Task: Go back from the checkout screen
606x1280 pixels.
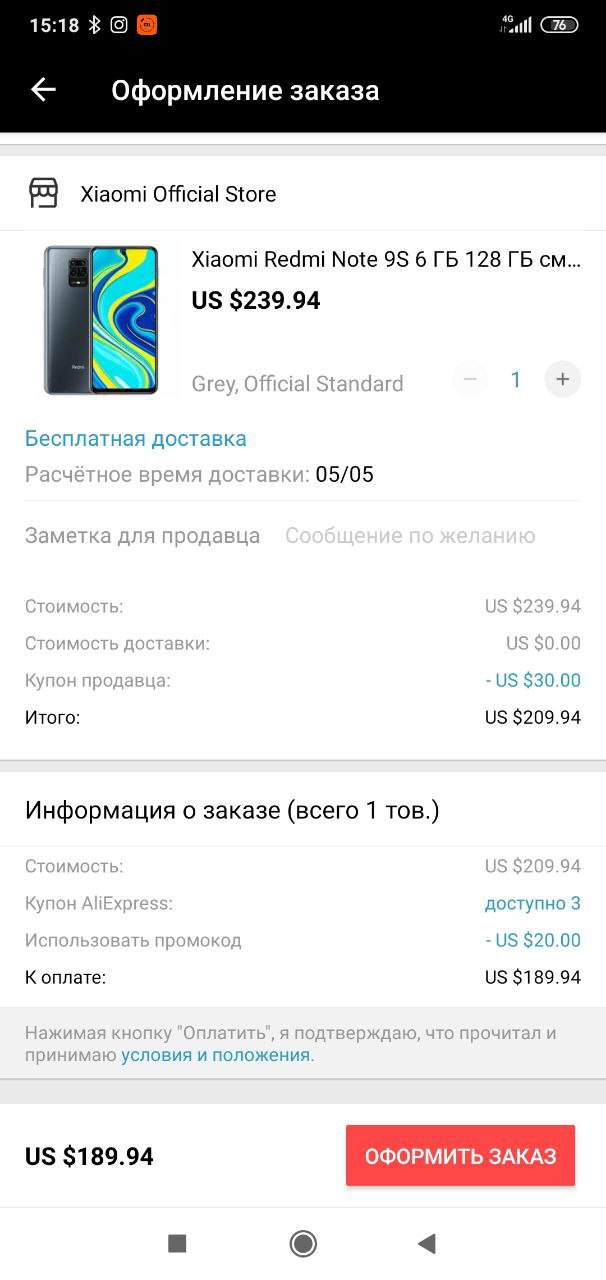Action: (x=44, y=90)
